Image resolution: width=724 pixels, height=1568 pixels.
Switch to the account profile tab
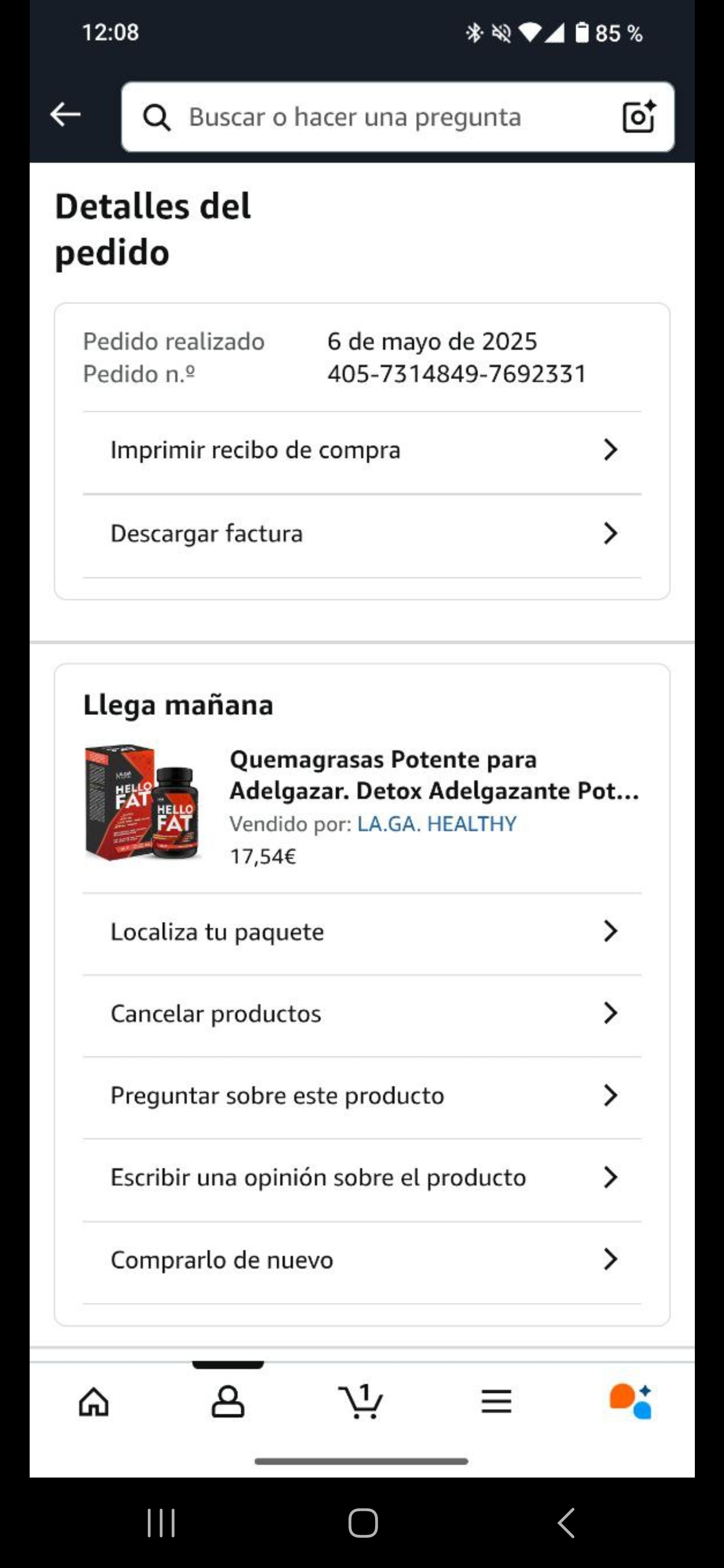[x=228, y=1402]
